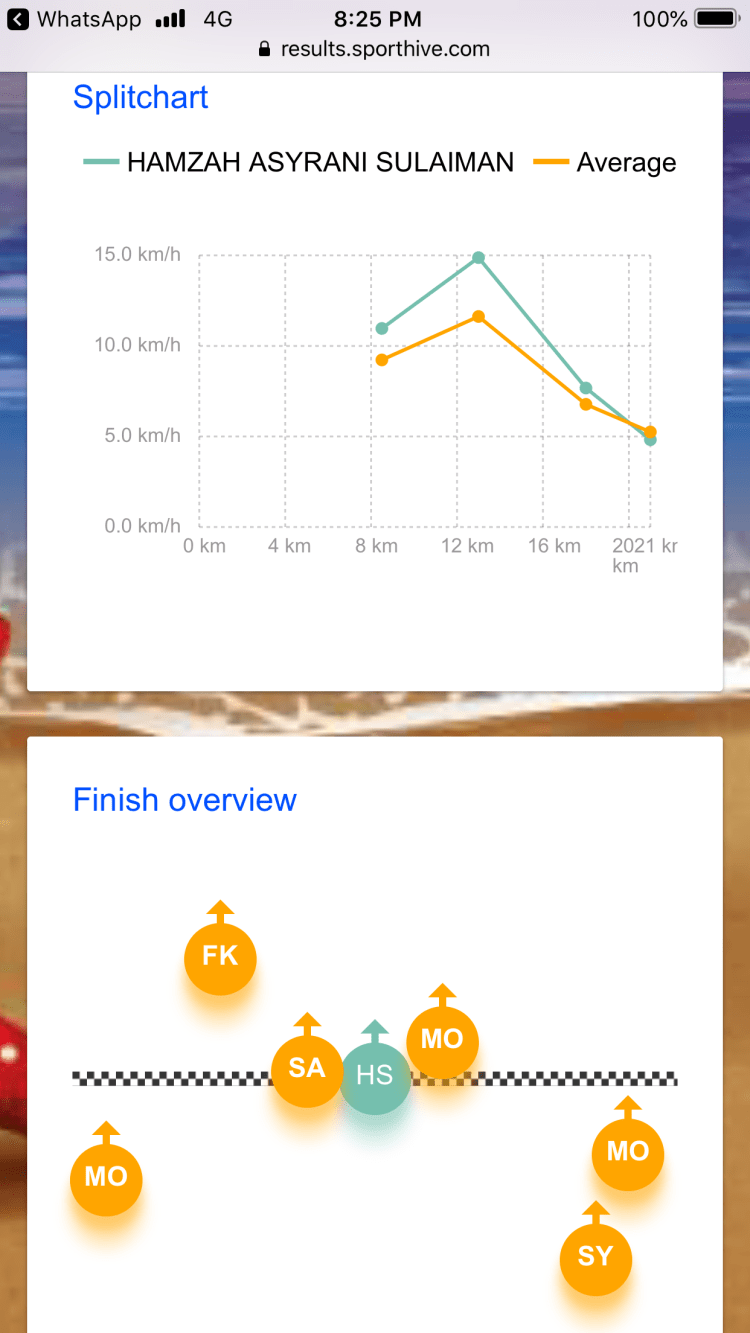Toggle the HAMZAH ASYRANI SULAIMAN legend series

pyautogui.click(x=300, y=162)
